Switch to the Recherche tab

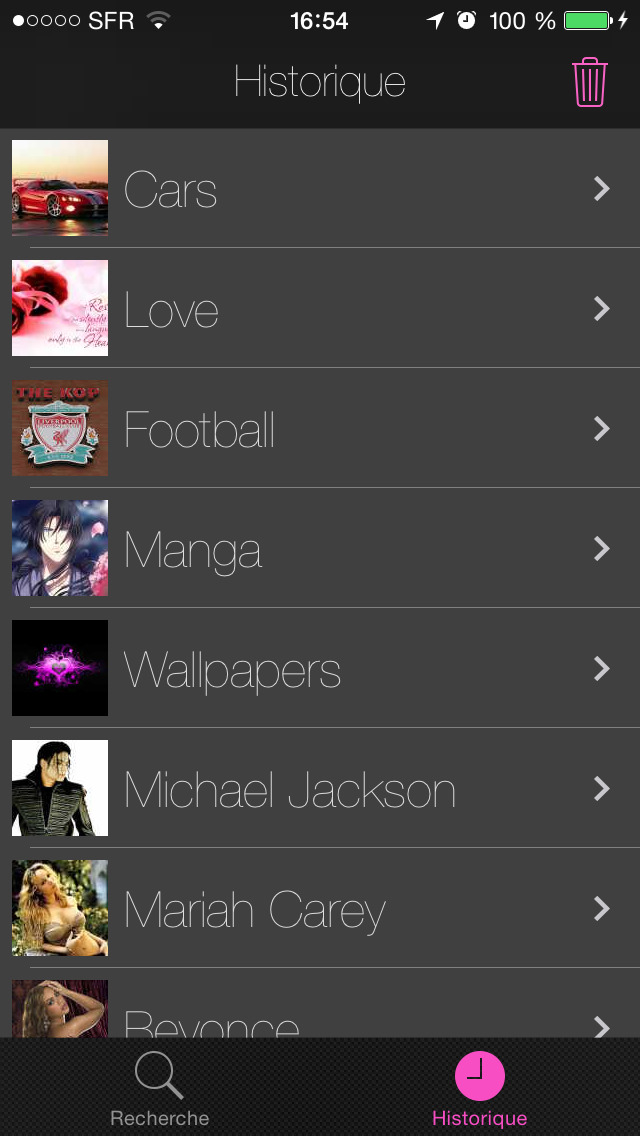tap(159, 1089)
